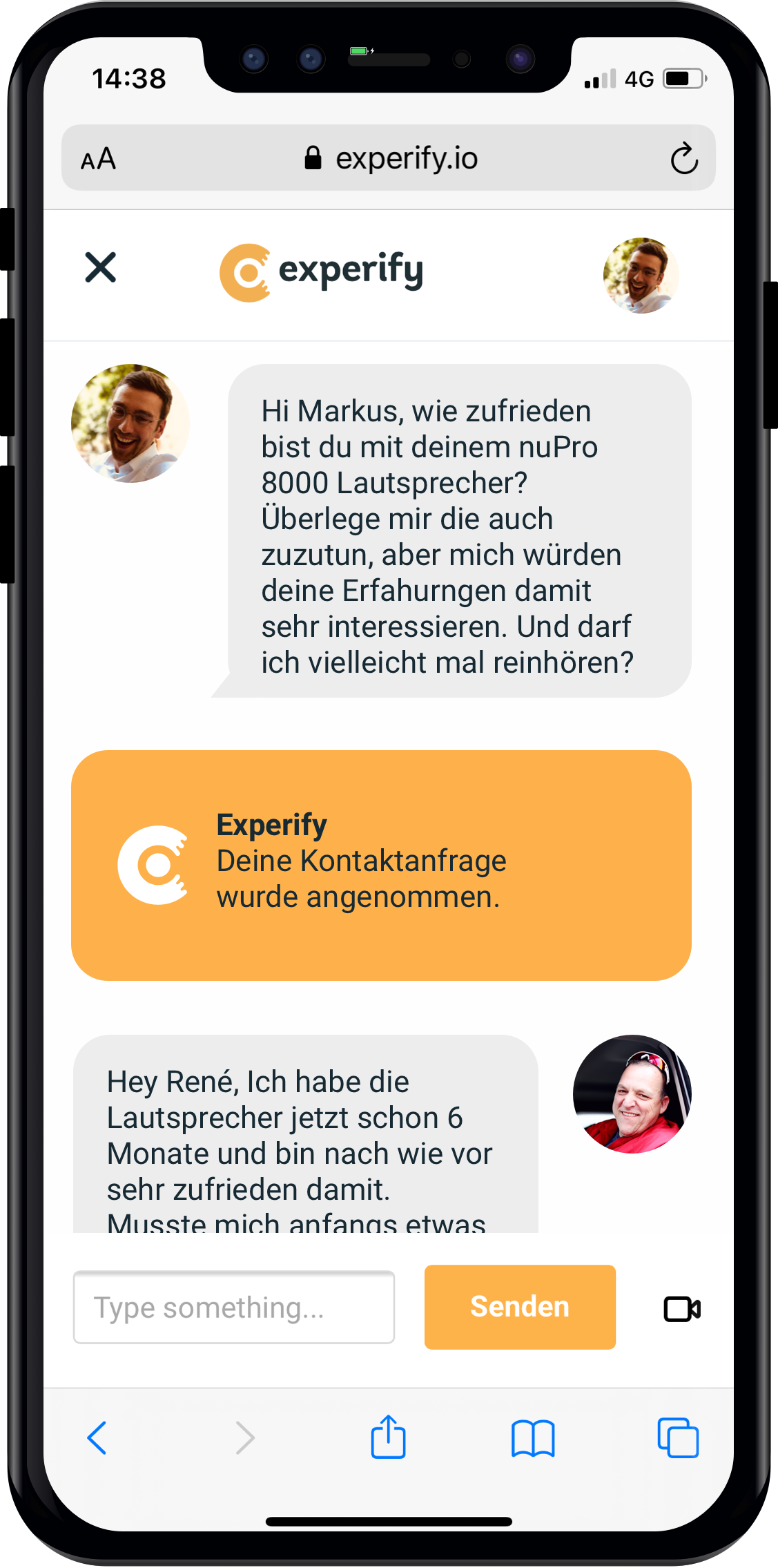Image resolution: width=778 pixels, height=1568 pixels.
Task: Go back in Safari
Action: click(97, 1438)
